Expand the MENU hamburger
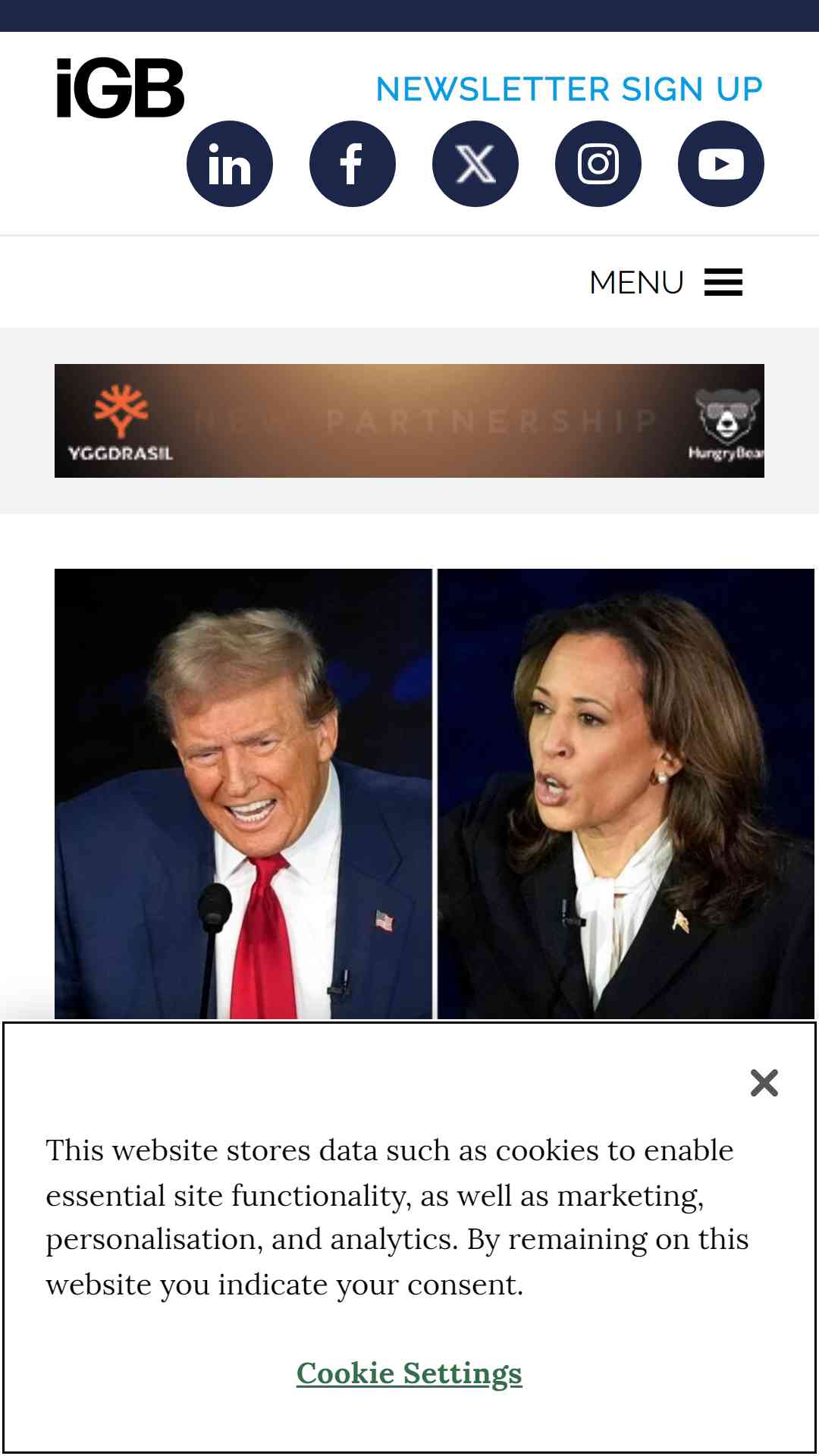Image resolution: width=819 pixels, height=1456 pixels. (x=666, y=282)
